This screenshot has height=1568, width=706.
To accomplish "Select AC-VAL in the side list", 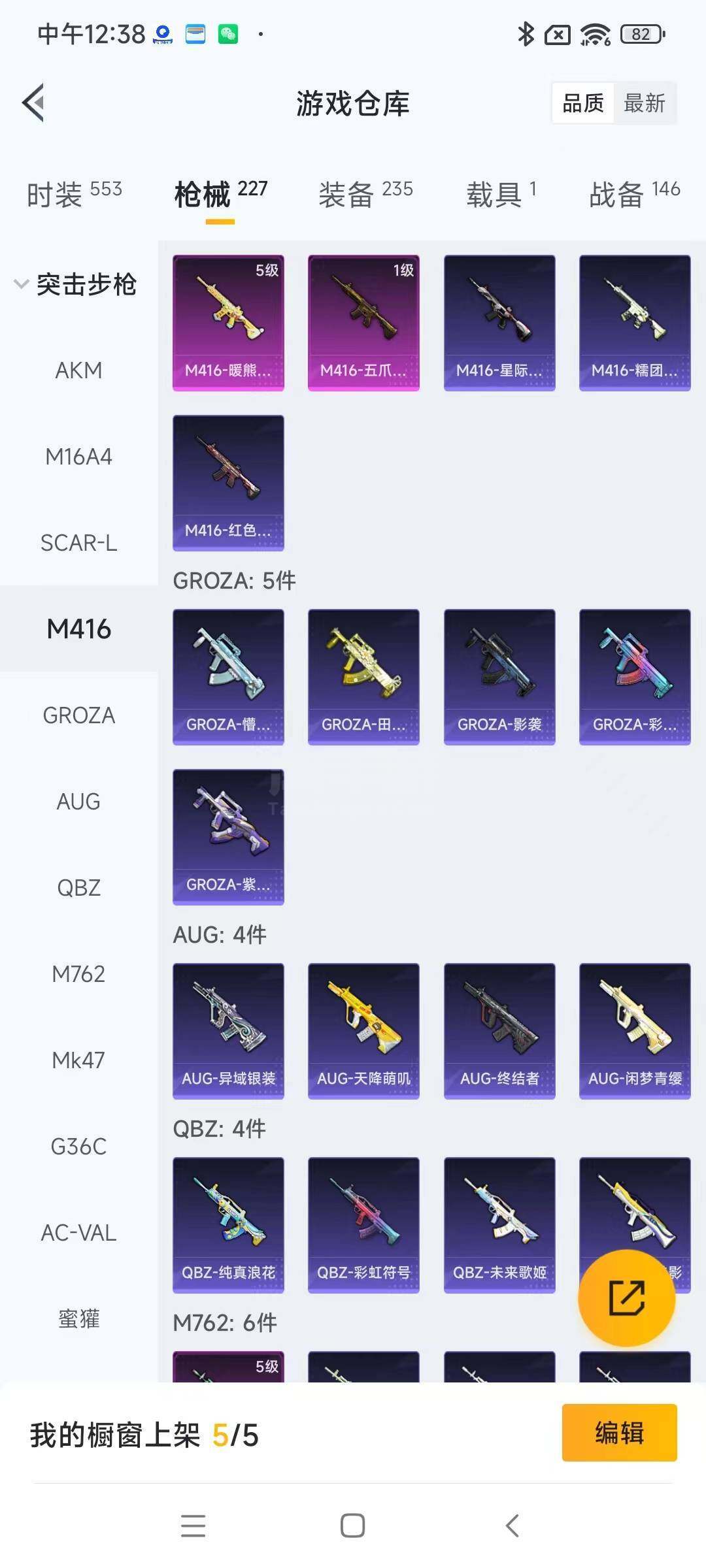I will point(78,1233).
